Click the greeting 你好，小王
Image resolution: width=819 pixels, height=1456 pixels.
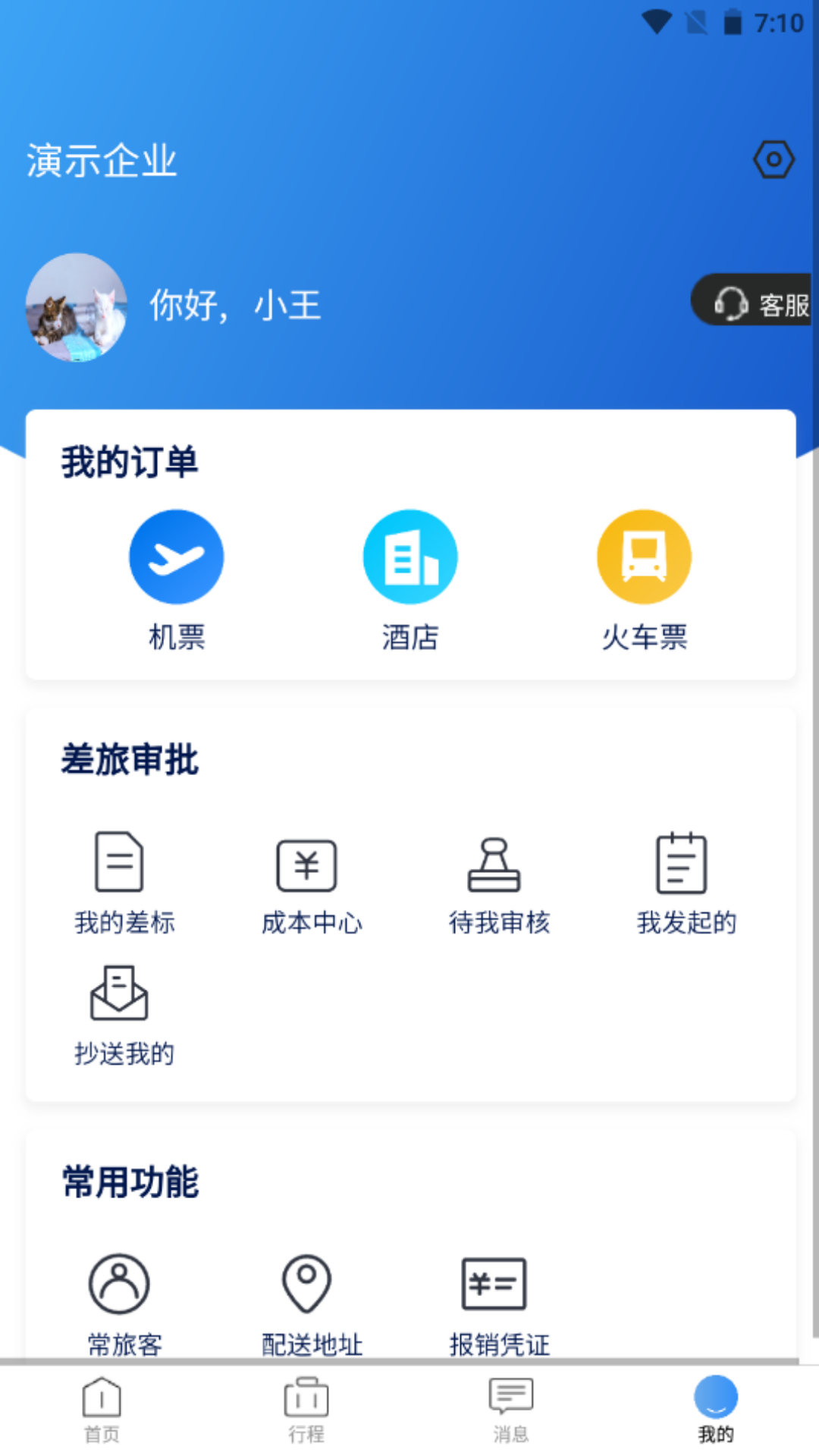click(235, 306)
